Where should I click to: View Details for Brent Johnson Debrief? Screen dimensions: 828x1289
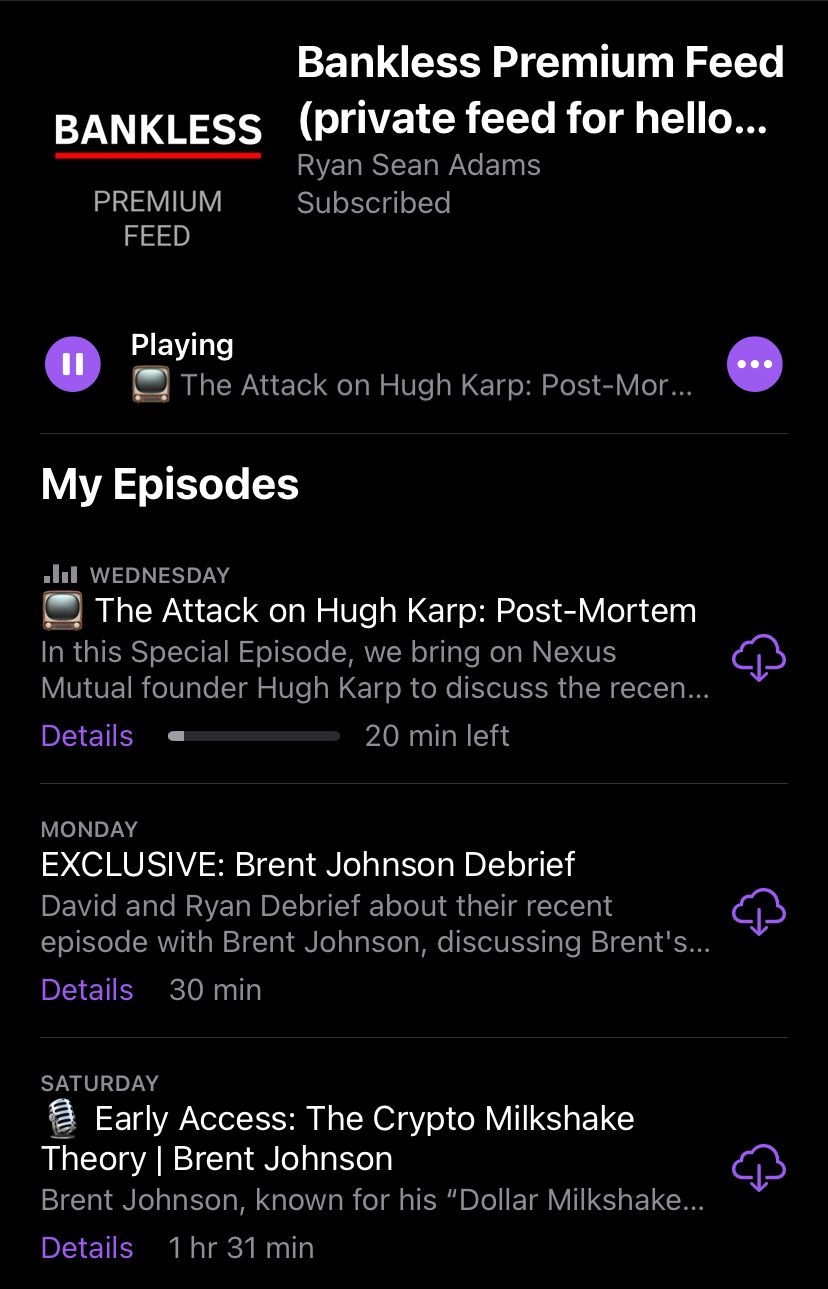tap(87, 990)
